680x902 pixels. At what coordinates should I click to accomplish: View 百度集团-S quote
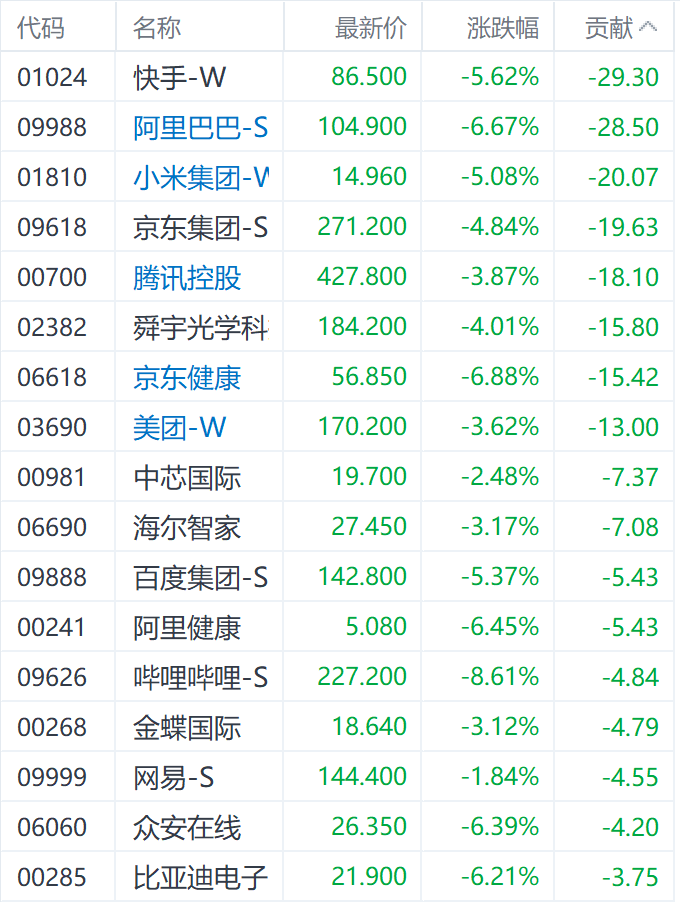200,577
